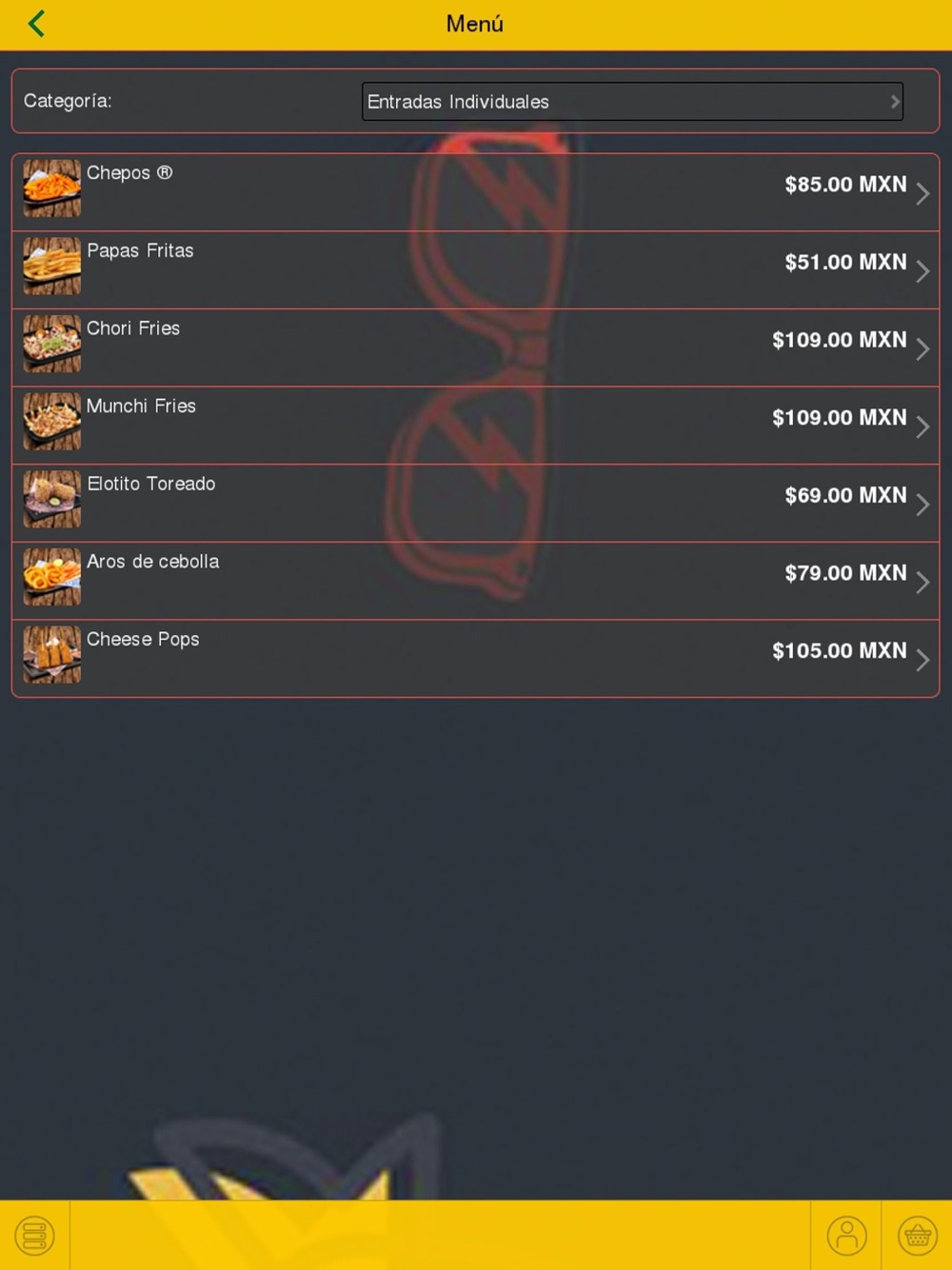Viewport: 952px width, 1270px height.
Task: Open the Chepos menu item
Action: 475,192
